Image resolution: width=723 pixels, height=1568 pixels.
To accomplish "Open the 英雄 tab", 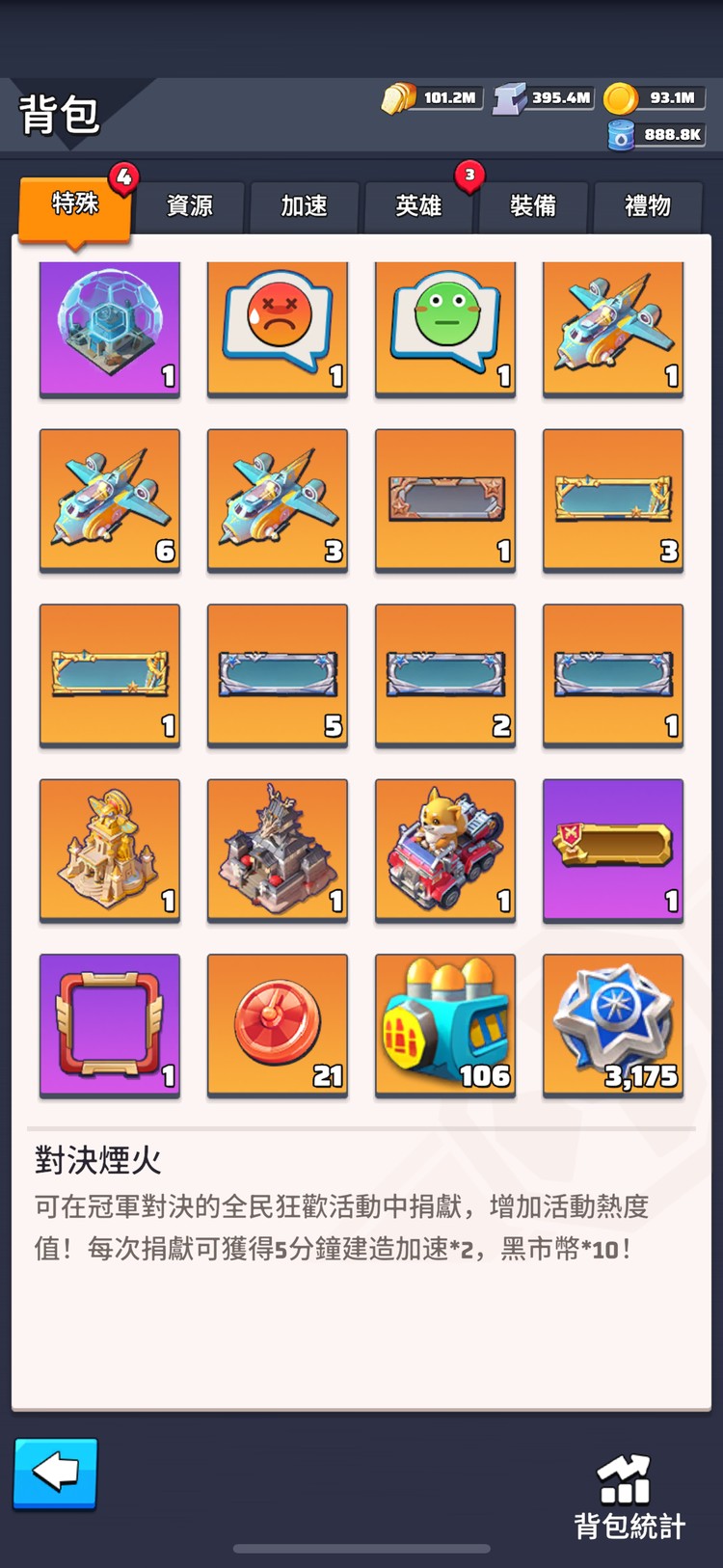I will pos(418,205).
